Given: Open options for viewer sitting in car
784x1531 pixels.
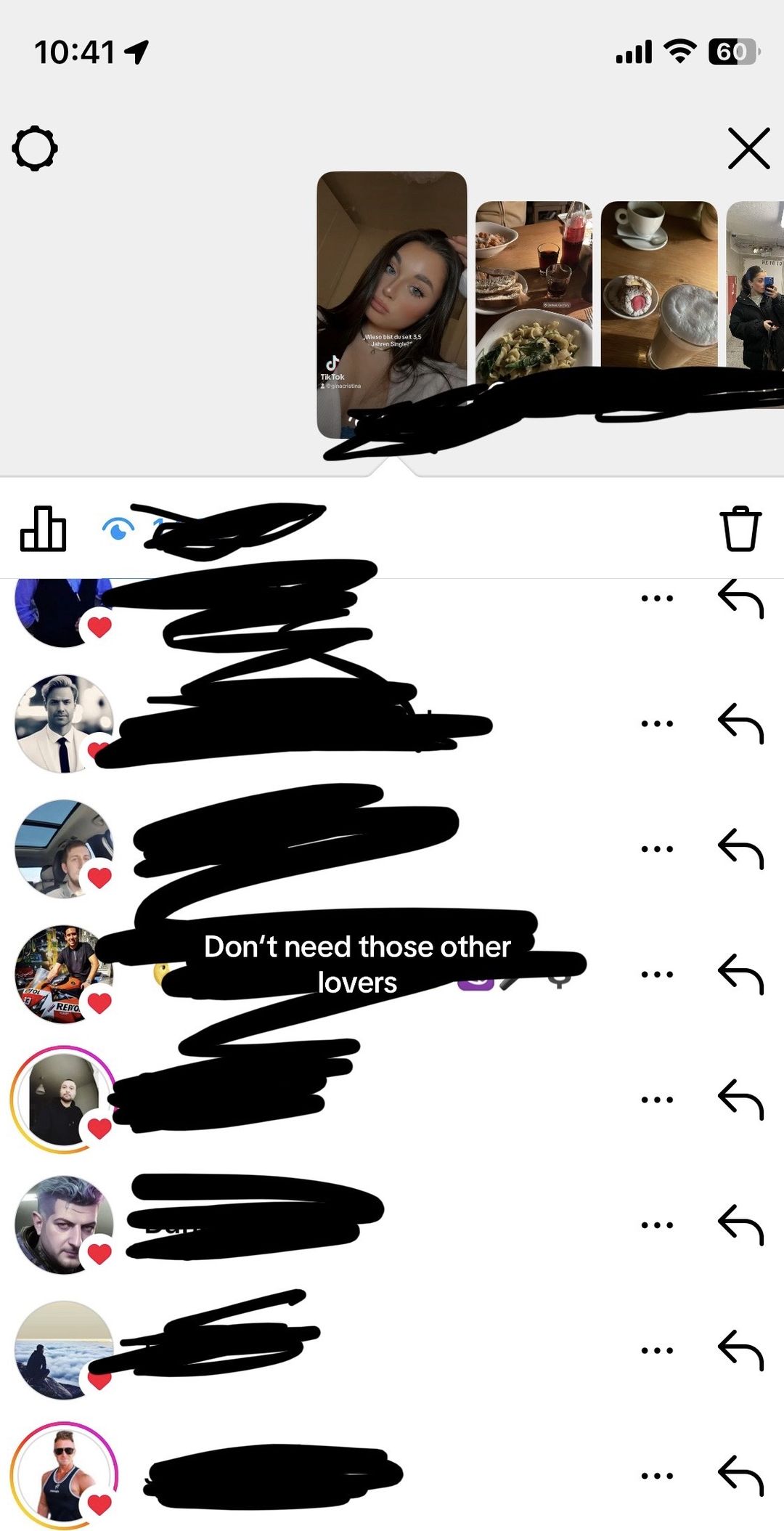Looking at the screenshot, I should pos(657,849).
